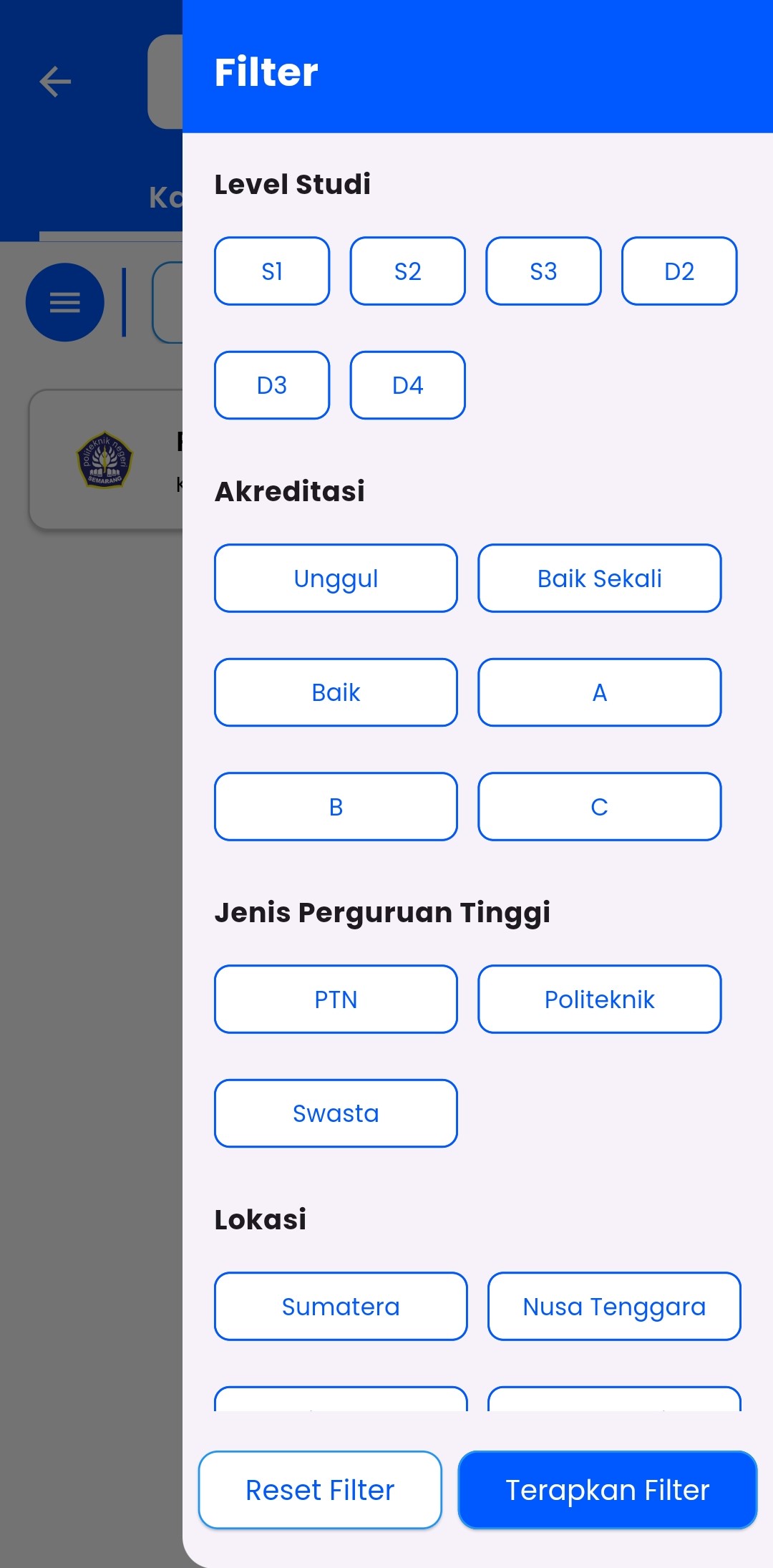Viewport: 773px width, 1568px height.
Task: Filter by PTN institution type
Action: pos(336,1000)
